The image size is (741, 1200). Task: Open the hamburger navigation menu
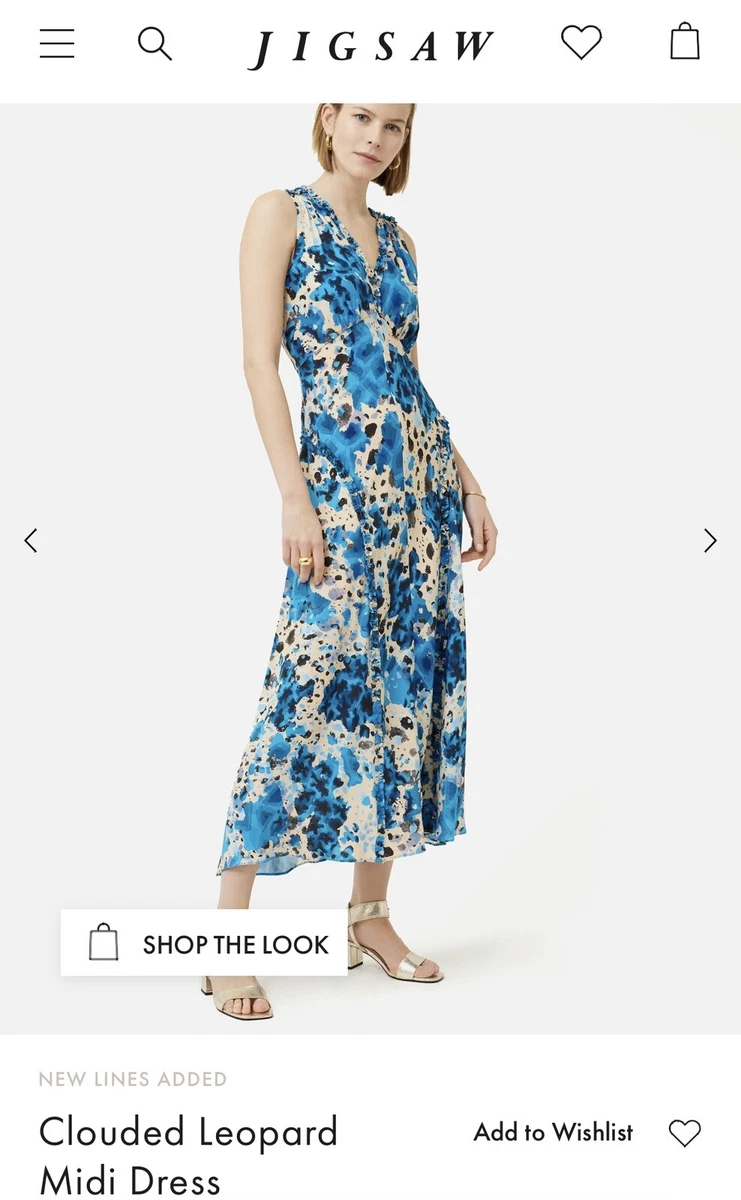click(x=57, y=44)
